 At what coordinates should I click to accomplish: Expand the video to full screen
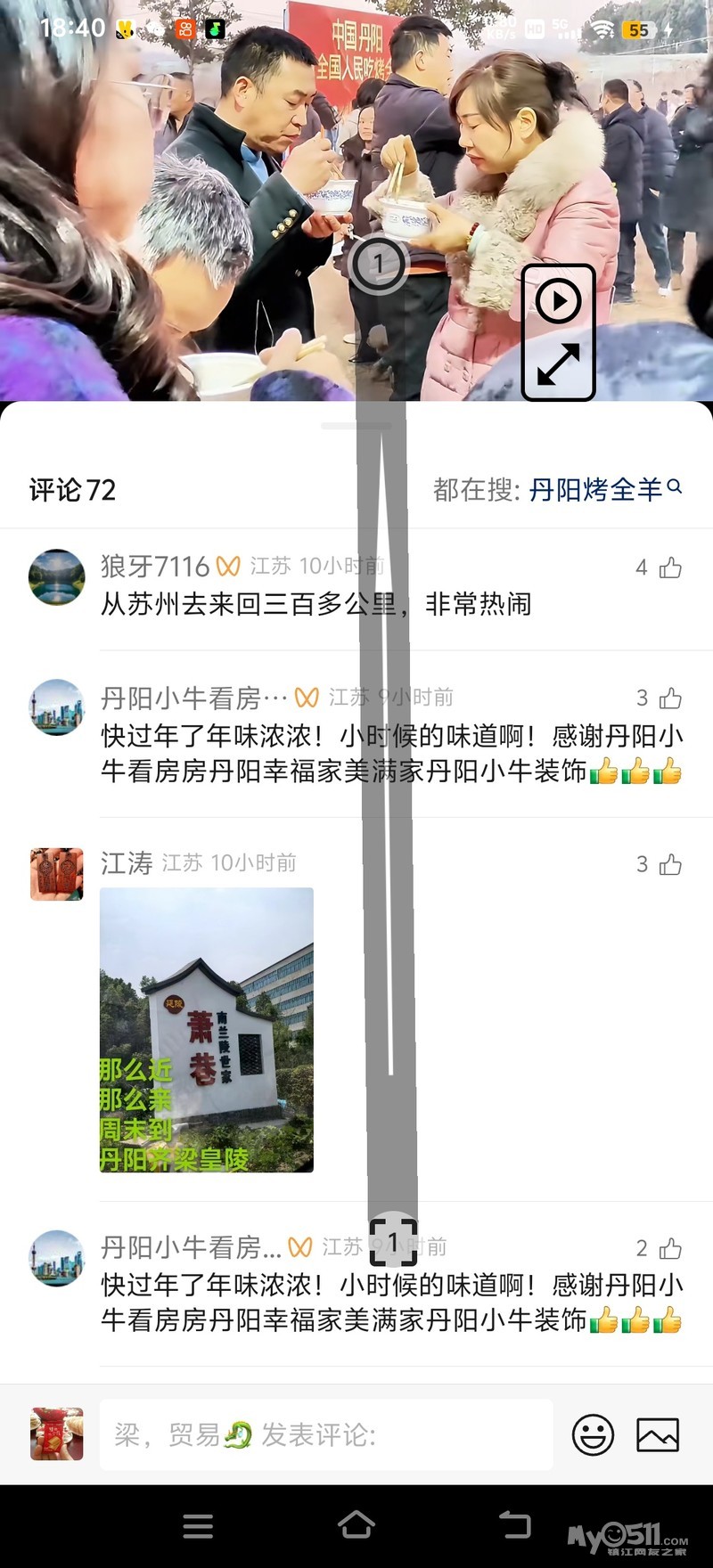pyautogui.click(x=559, y=363)
